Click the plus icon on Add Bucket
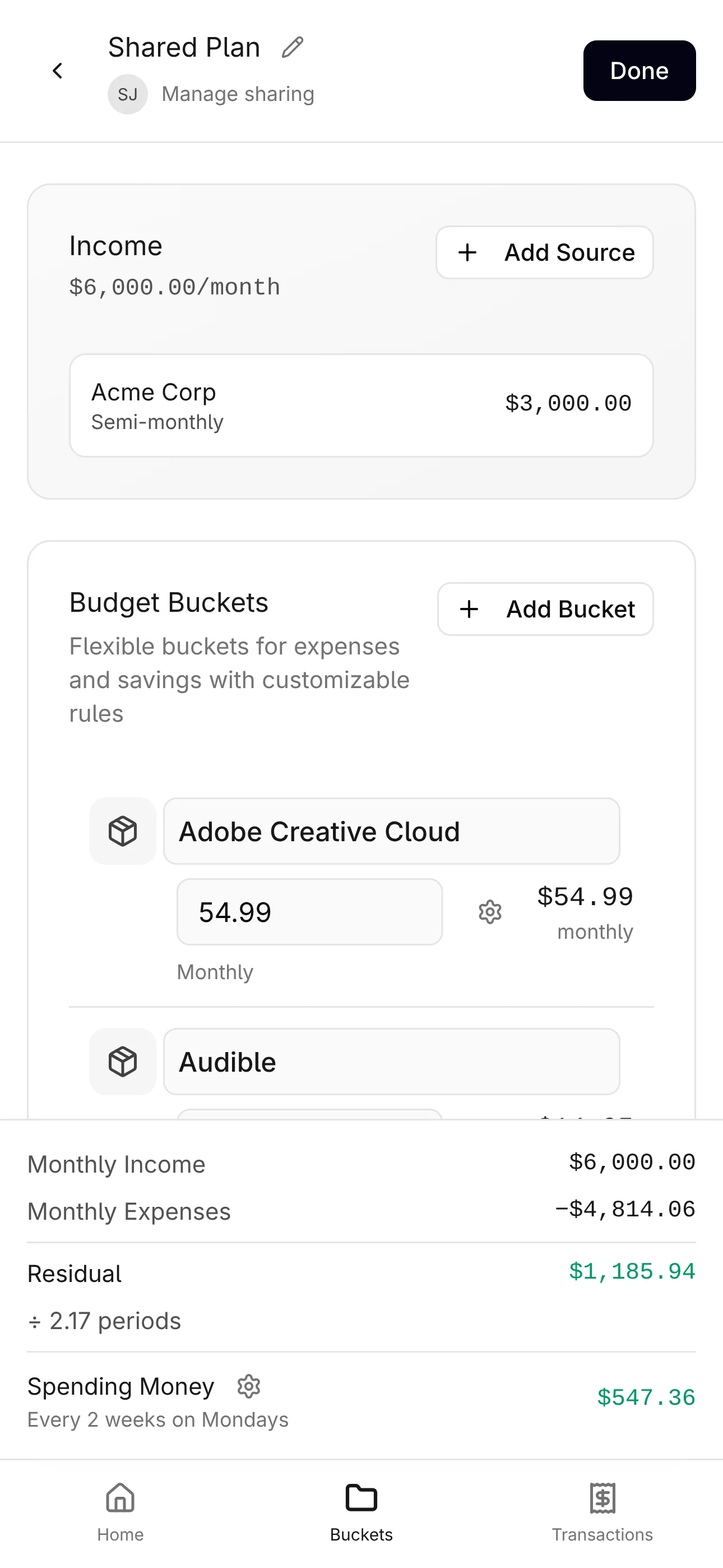Viewport: 723px width, 1568px height. click(469, 608)
